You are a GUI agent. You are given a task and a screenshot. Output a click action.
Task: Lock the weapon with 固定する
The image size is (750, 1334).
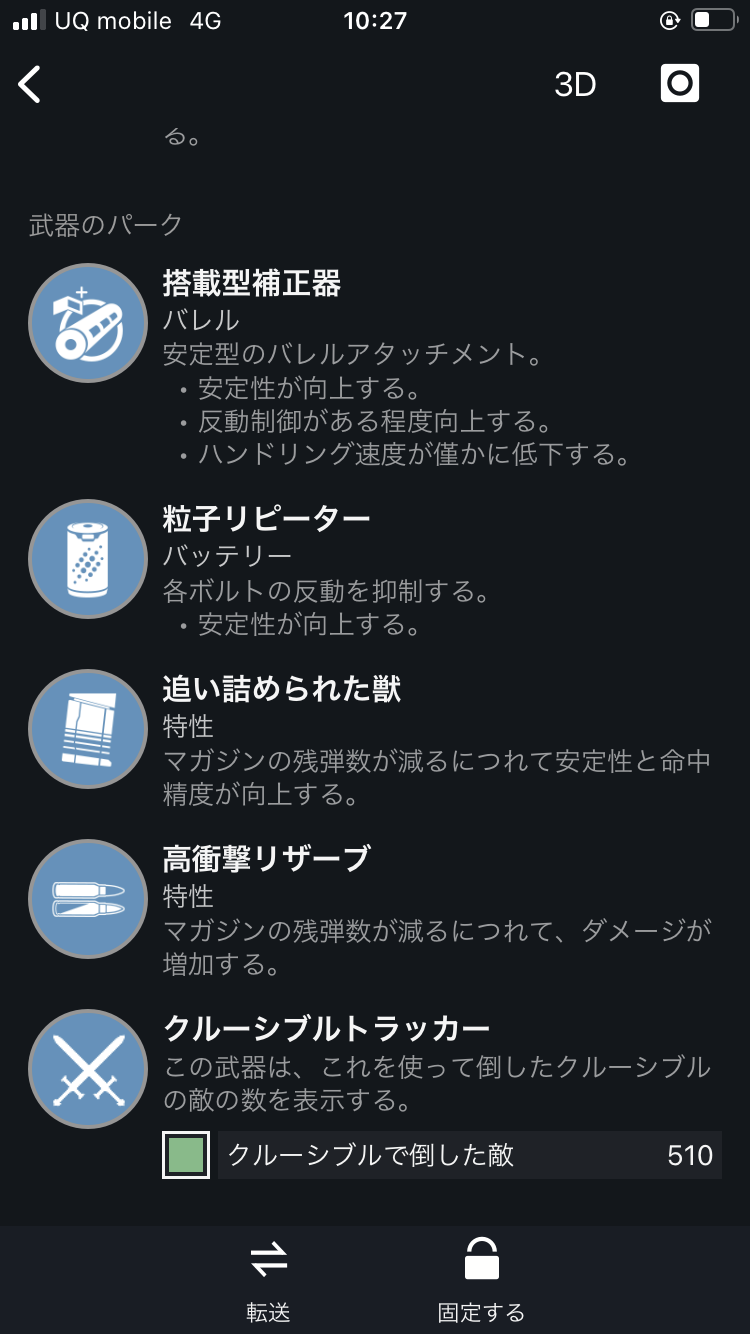point(481,1278)
